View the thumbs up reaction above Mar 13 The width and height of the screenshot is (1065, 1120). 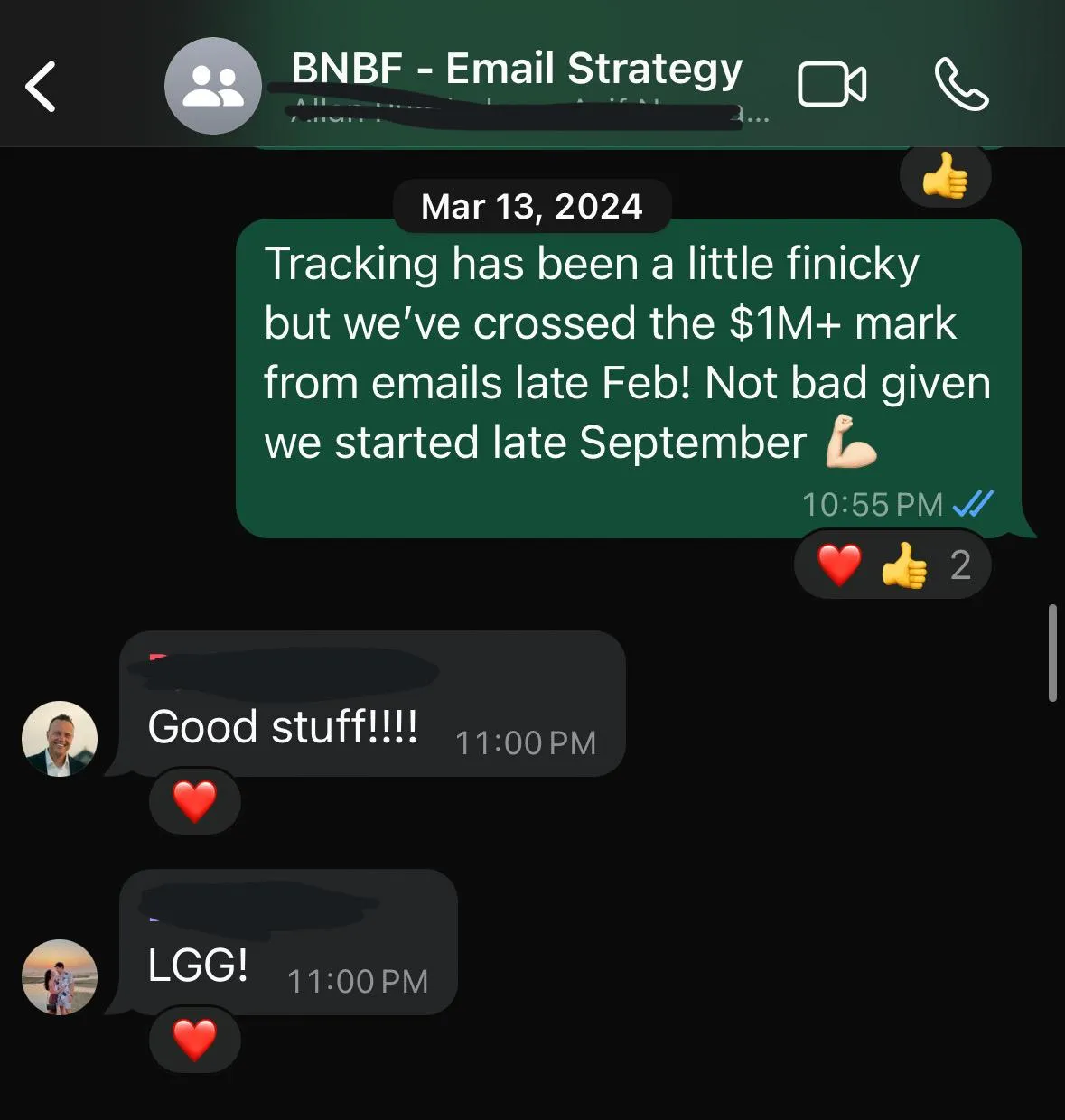[x=945, y=176]
